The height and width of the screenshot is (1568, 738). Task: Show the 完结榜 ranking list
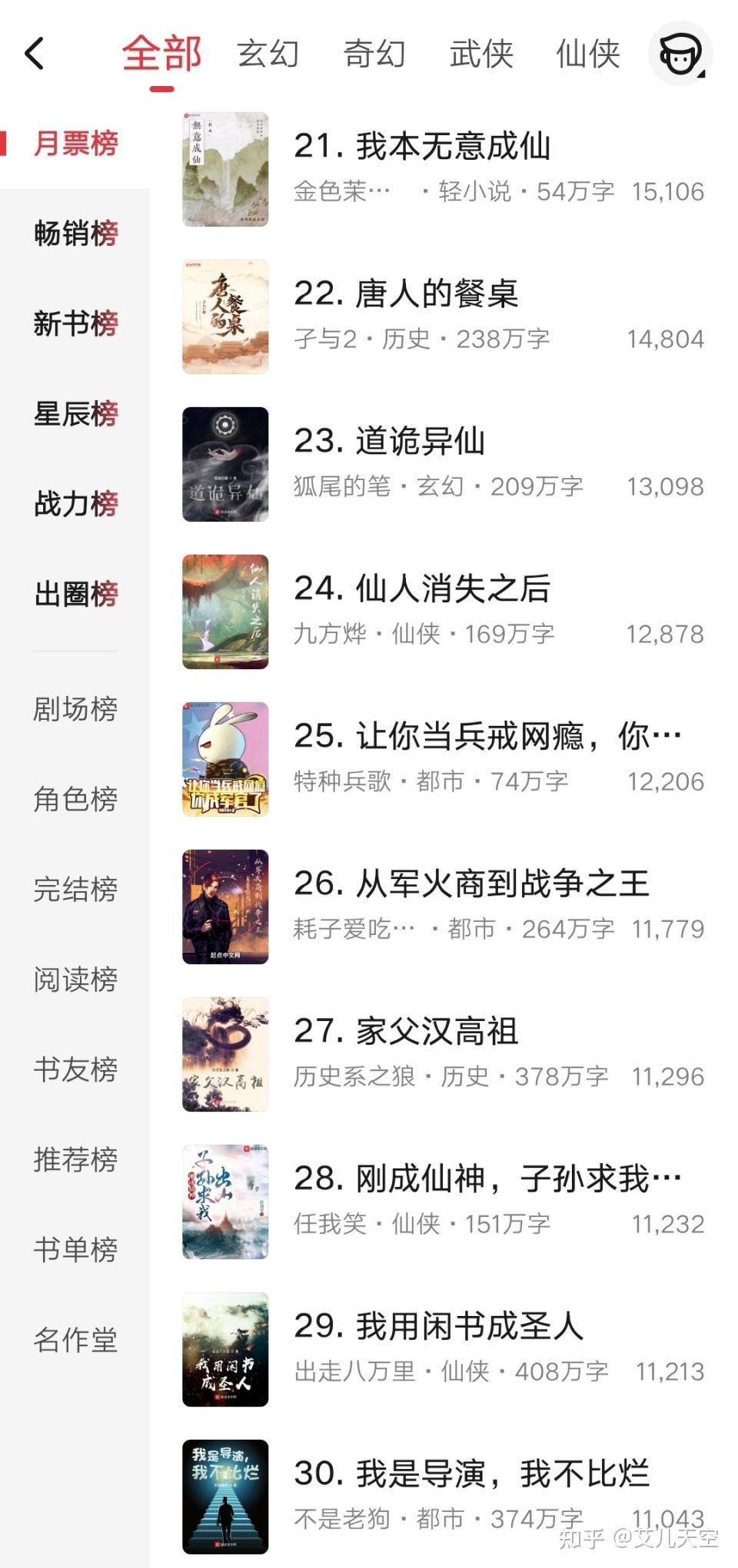pos(75,889)
